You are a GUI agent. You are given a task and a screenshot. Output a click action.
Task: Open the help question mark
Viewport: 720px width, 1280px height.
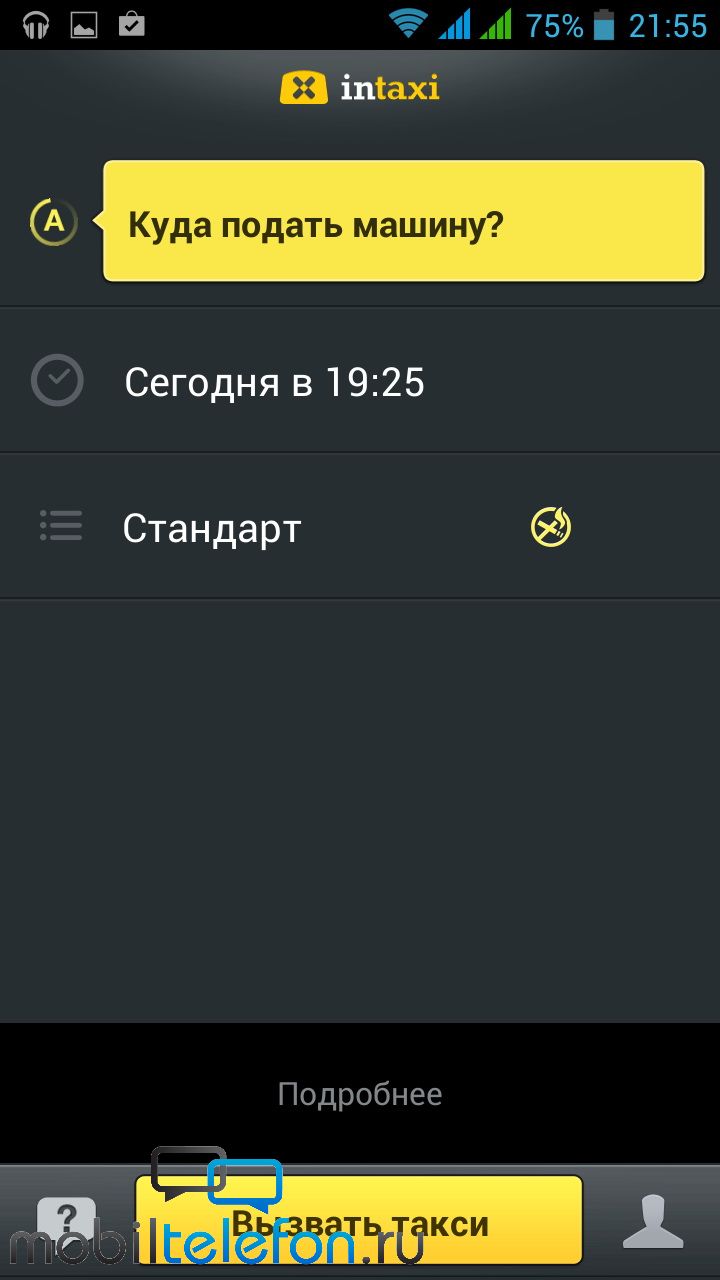(x=67, y=1222)
